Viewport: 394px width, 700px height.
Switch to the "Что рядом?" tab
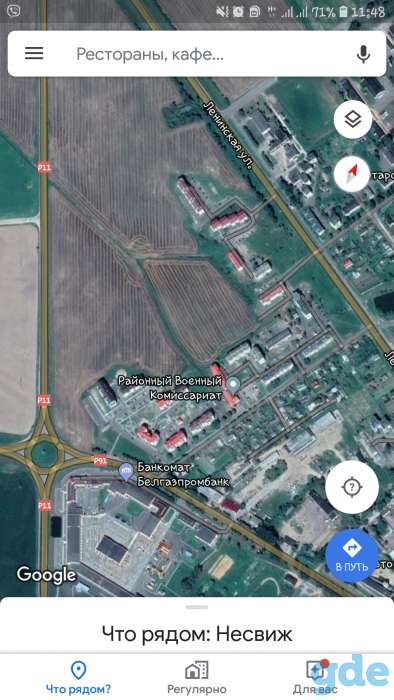tap(79, 678)
